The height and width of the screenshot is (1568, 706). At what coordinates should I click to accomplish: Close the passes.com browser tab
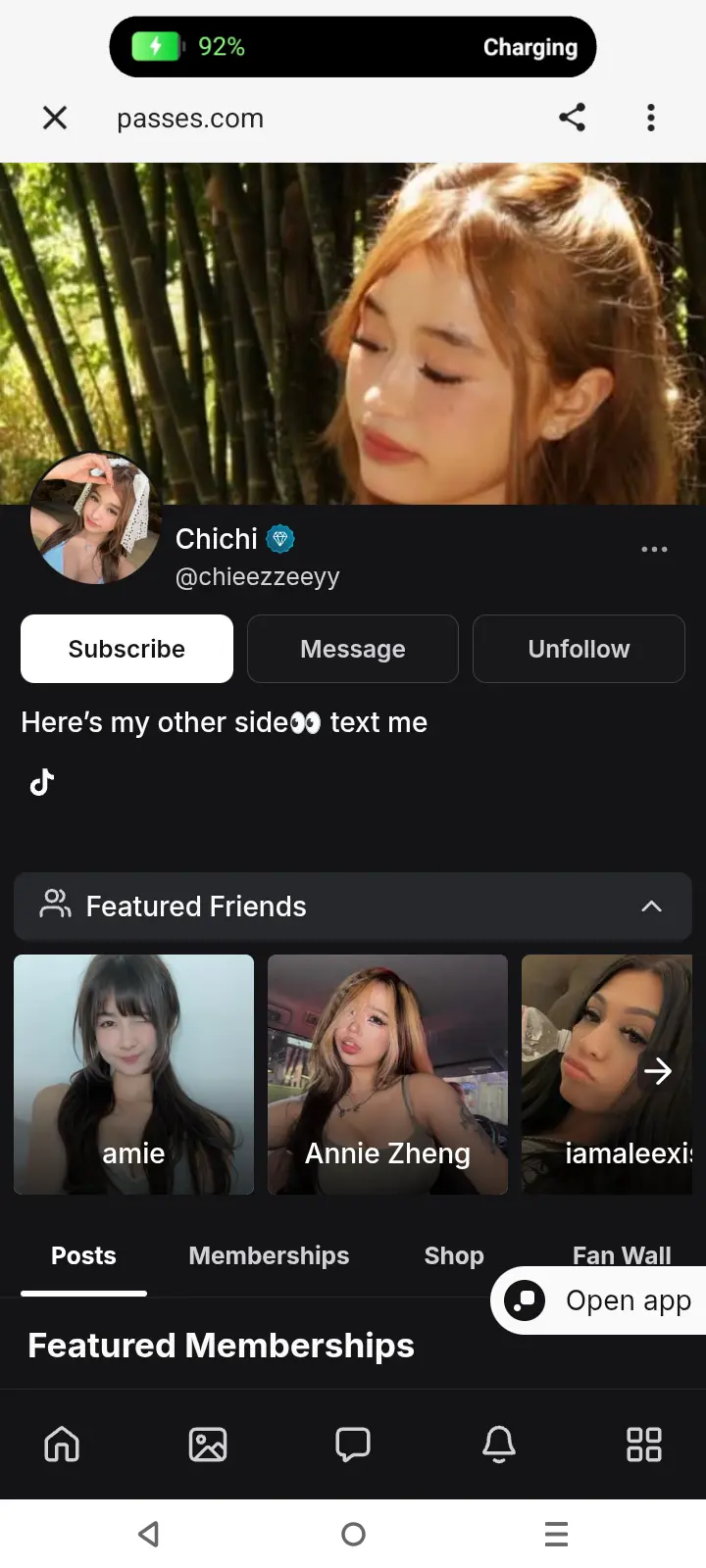point(55,119)
